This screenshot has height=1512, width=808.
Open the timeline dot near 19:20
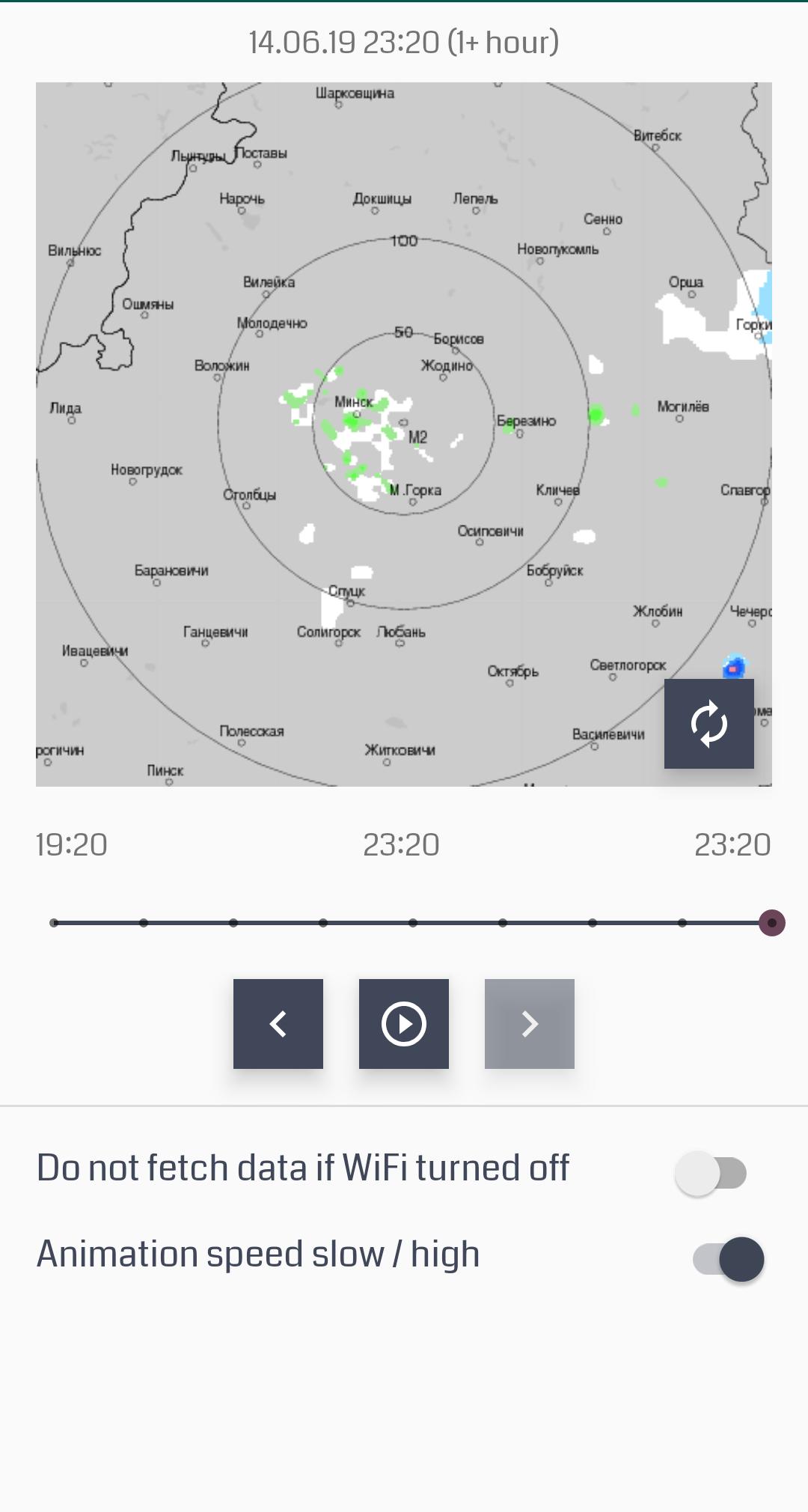tap(53, 924)
